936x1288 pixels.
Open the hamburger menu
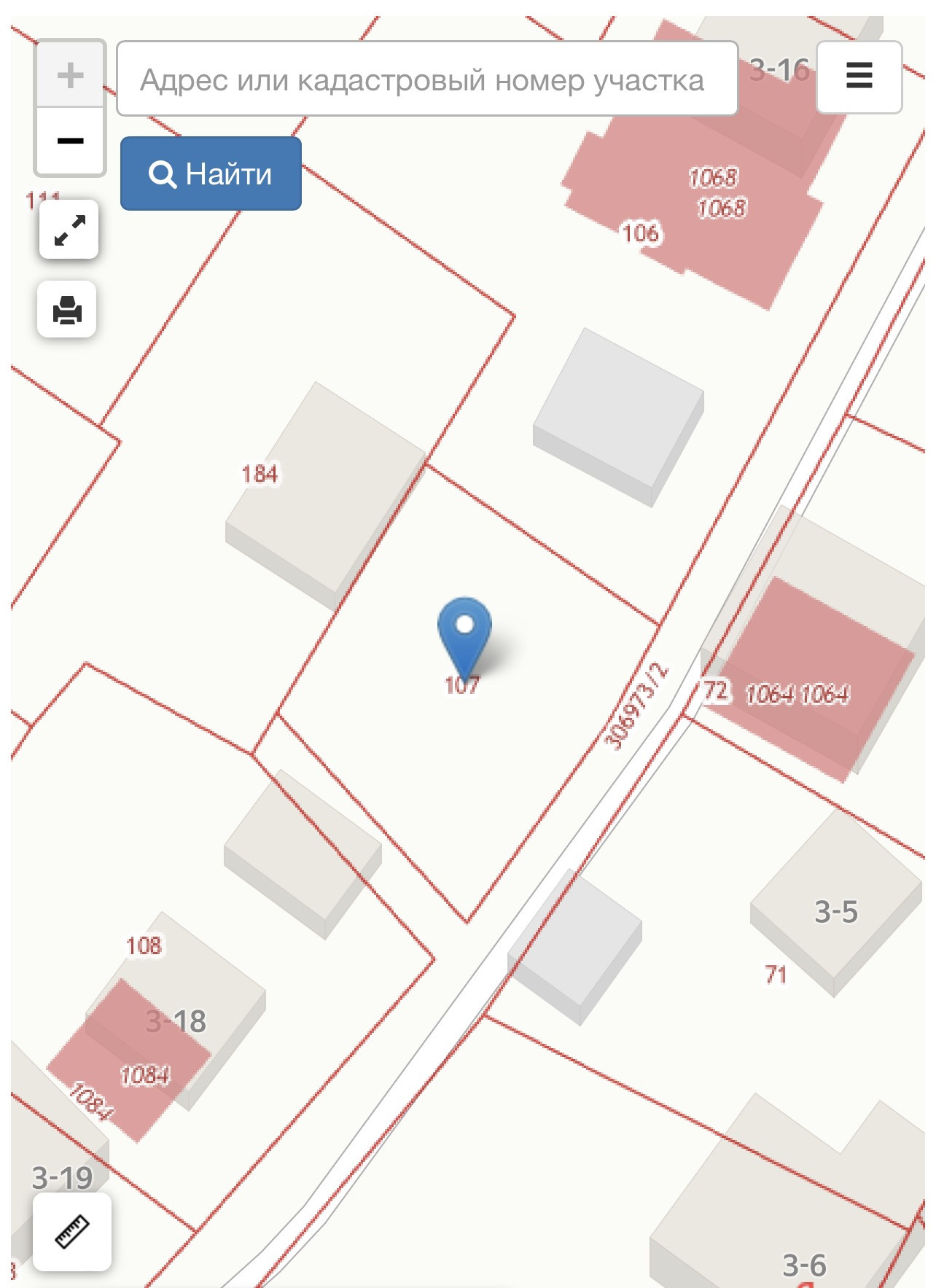pyautogui.click(x=859, y=76)
